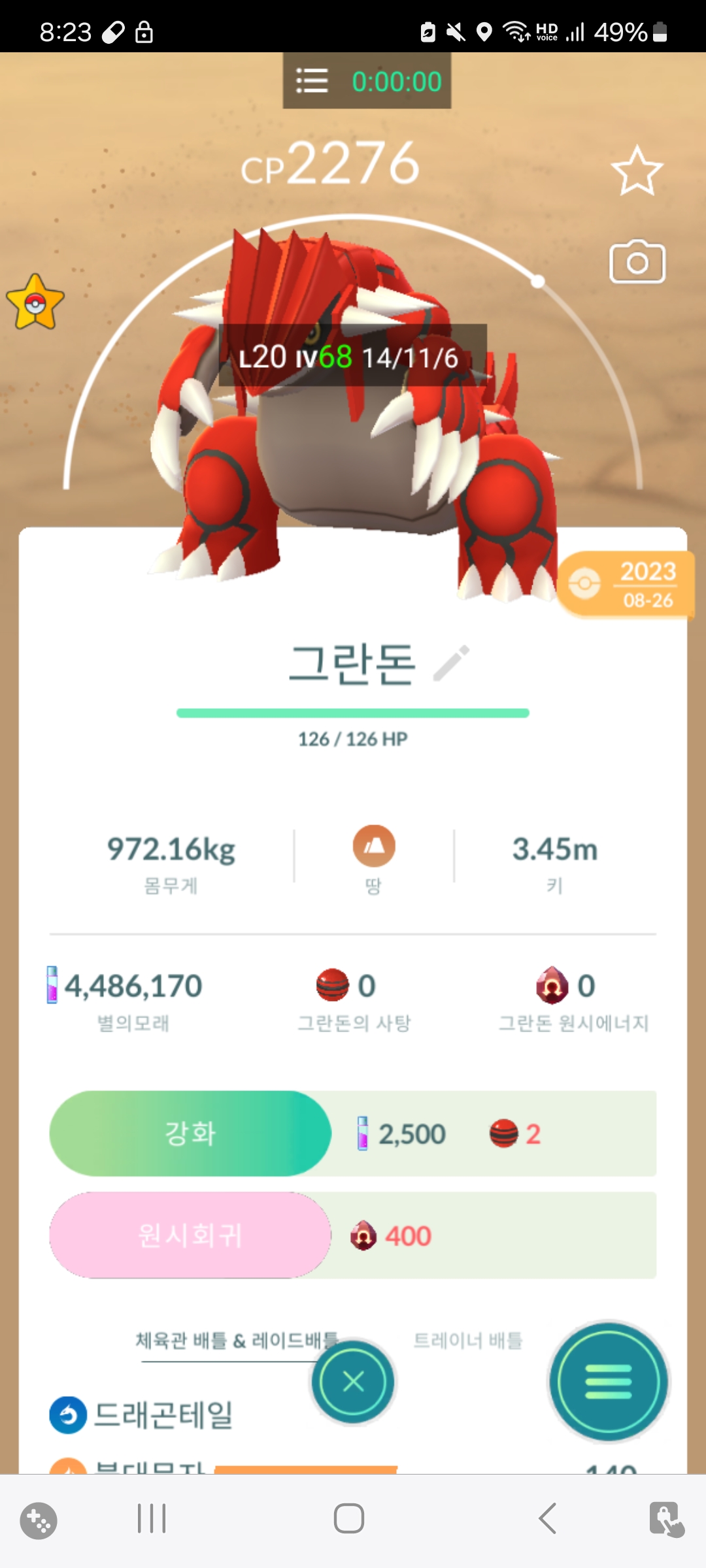Switch to the 트레이너 배틀 tab
The height and width of the screenshot is (1568, 706).
pyautogui.click(x=468, y=1341)
